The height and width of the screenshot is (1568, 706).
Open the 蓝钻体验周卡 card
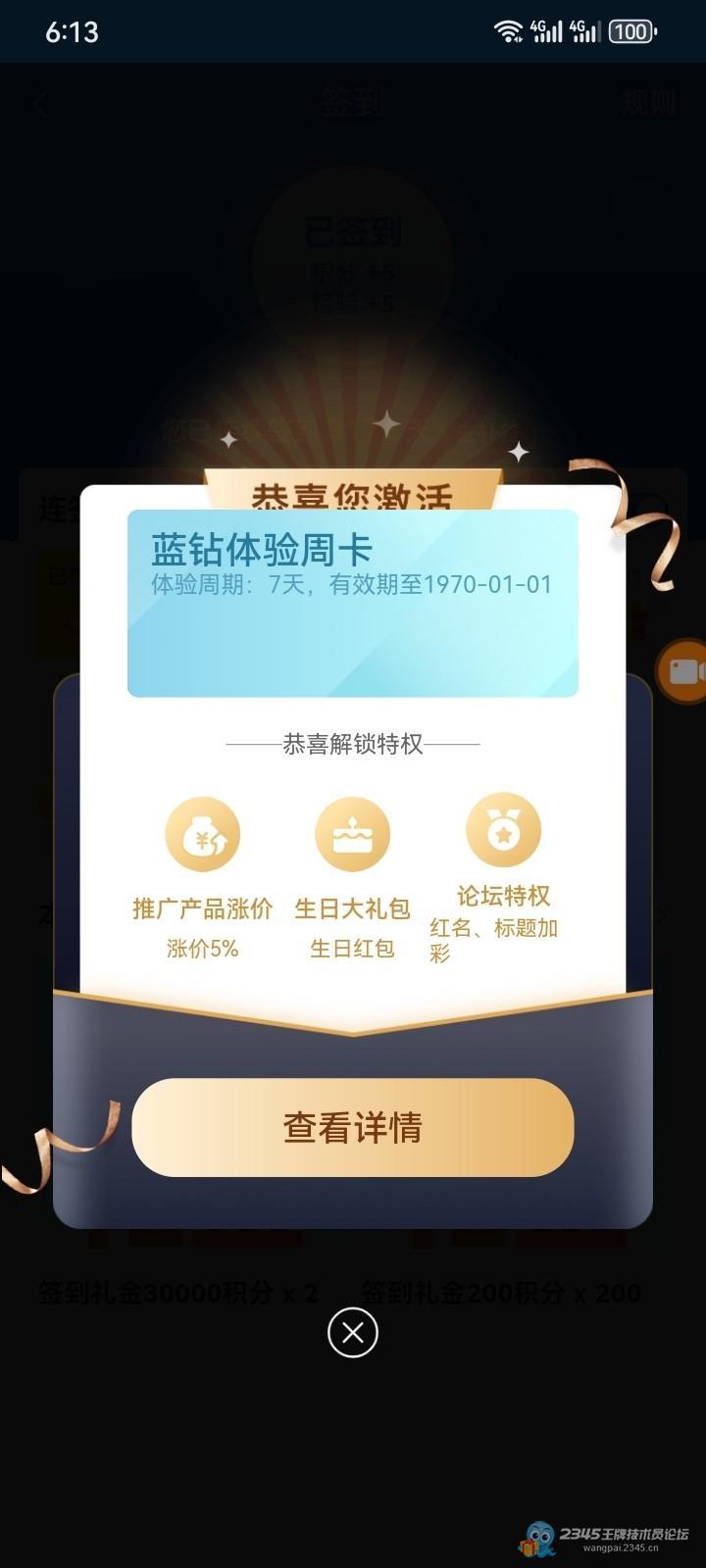point(352,603)
